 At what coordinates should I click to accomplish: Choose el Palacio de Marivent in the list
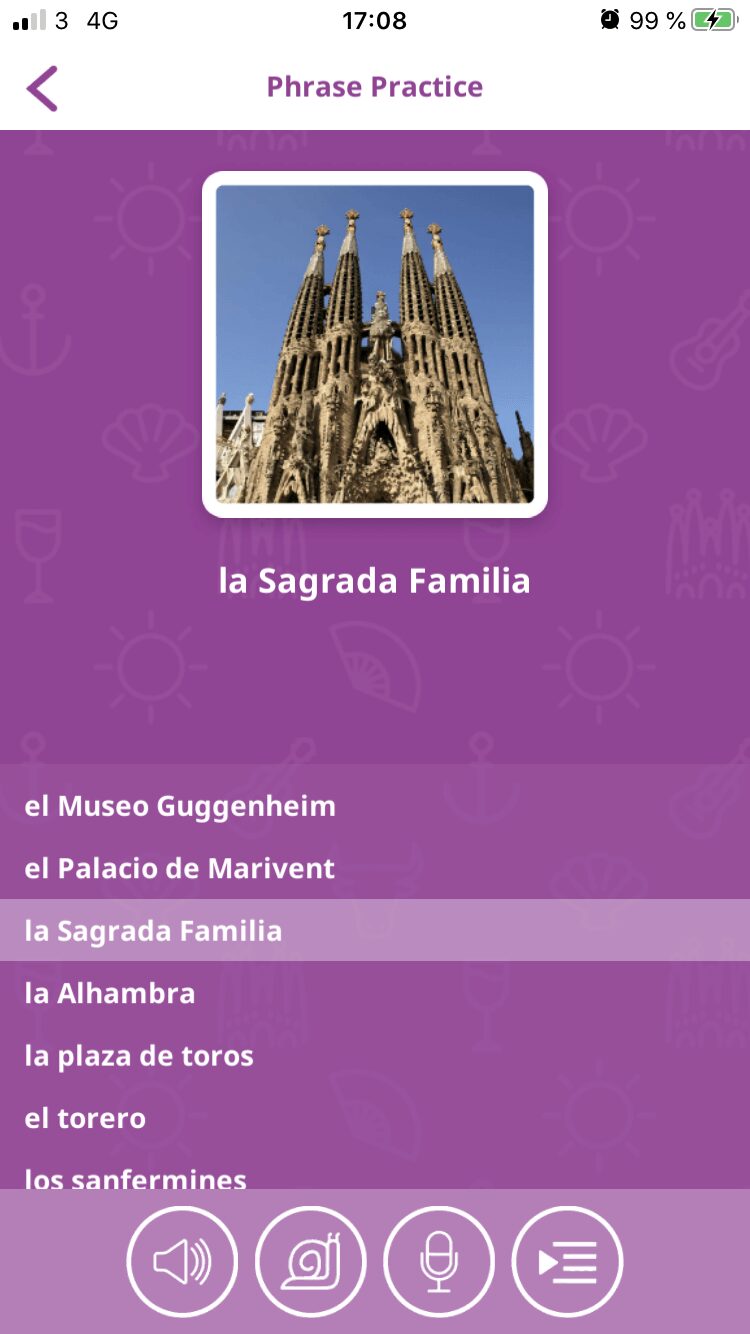[375, 868]
